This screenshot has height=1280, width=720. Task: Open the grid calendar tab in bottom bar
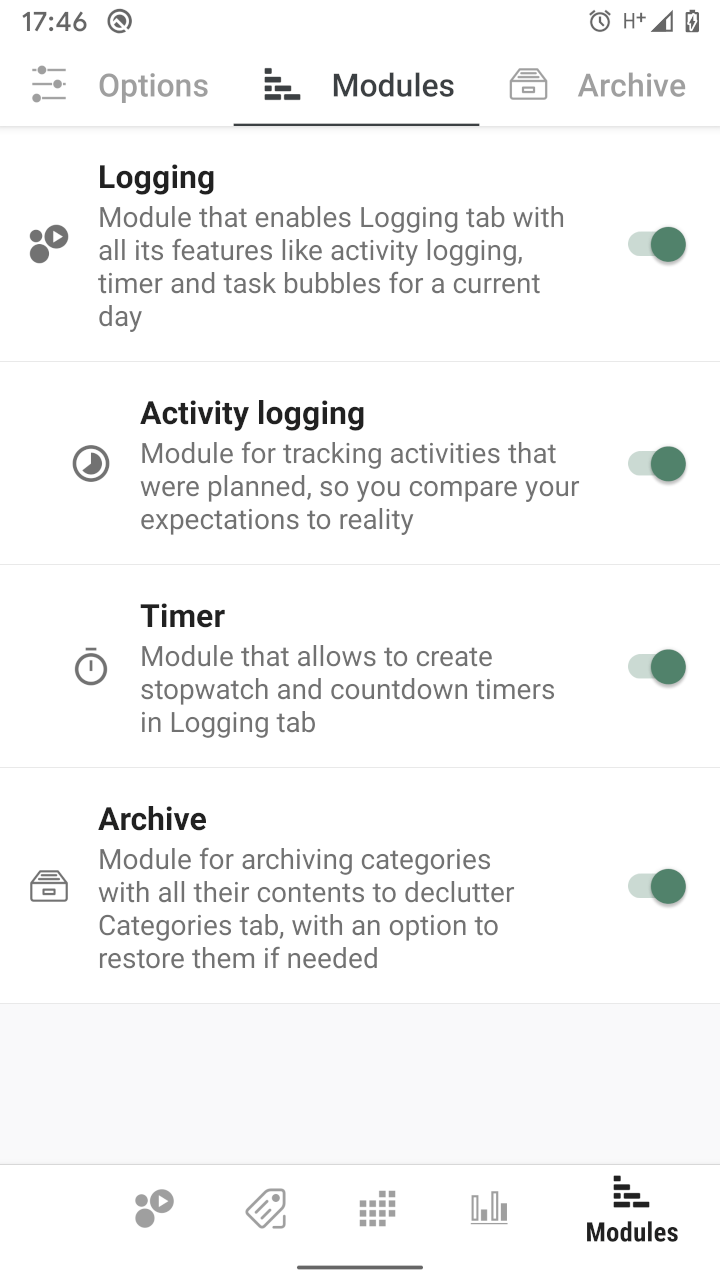coord(377,1208)
